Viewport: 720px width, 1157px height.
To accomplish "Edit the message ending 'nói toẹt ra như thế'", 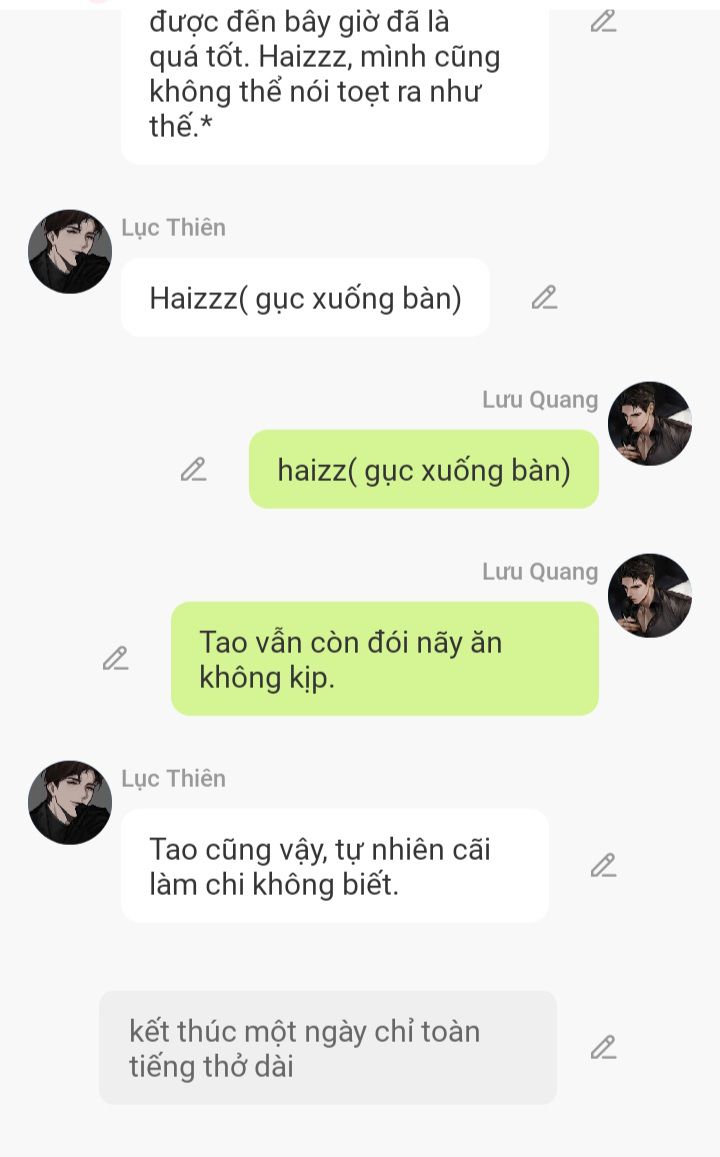I will pyautogui.click(x=603, y=21).
